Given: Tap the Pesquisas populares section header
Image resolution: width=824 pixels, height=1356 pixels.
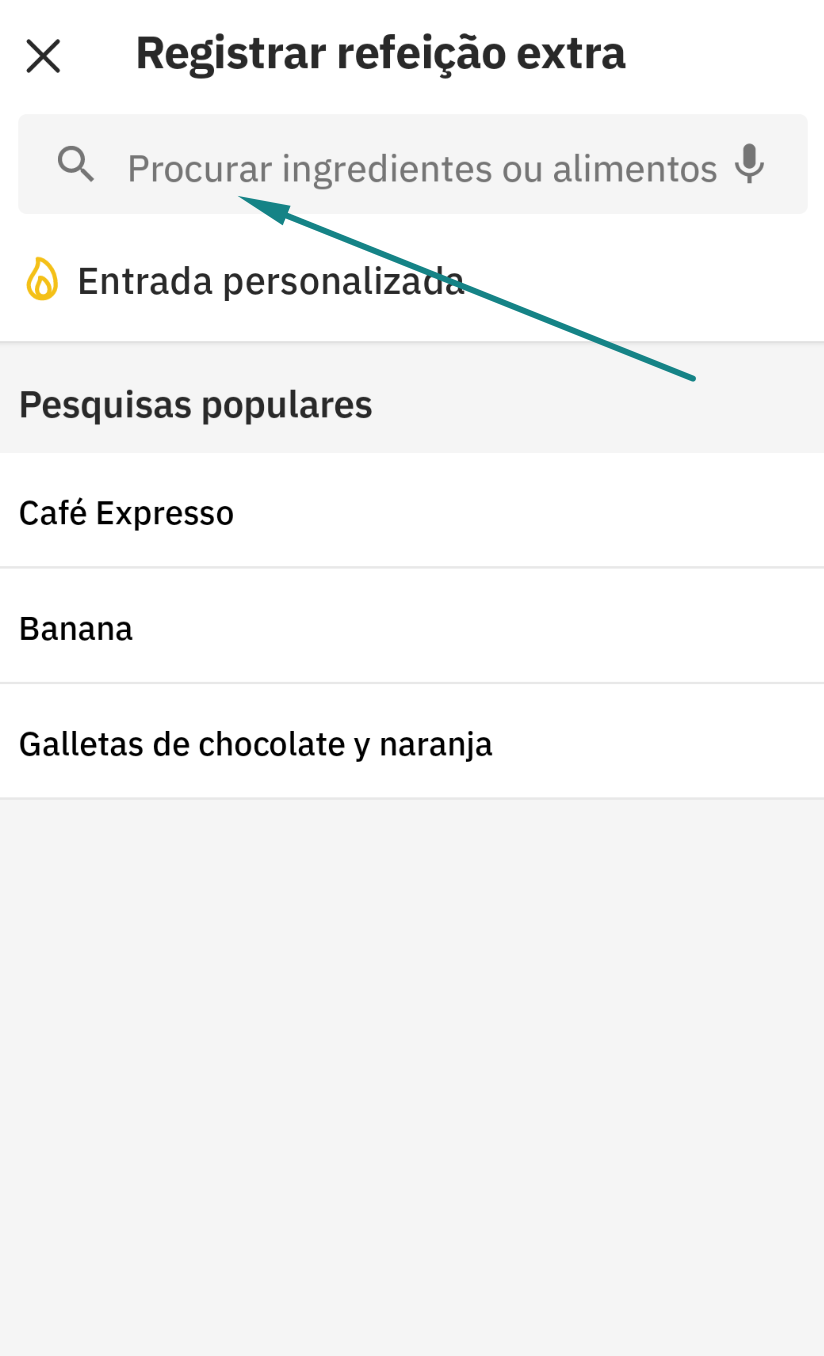Looking at the screenshot, I should pyautogui.click(x=195, y=404).
